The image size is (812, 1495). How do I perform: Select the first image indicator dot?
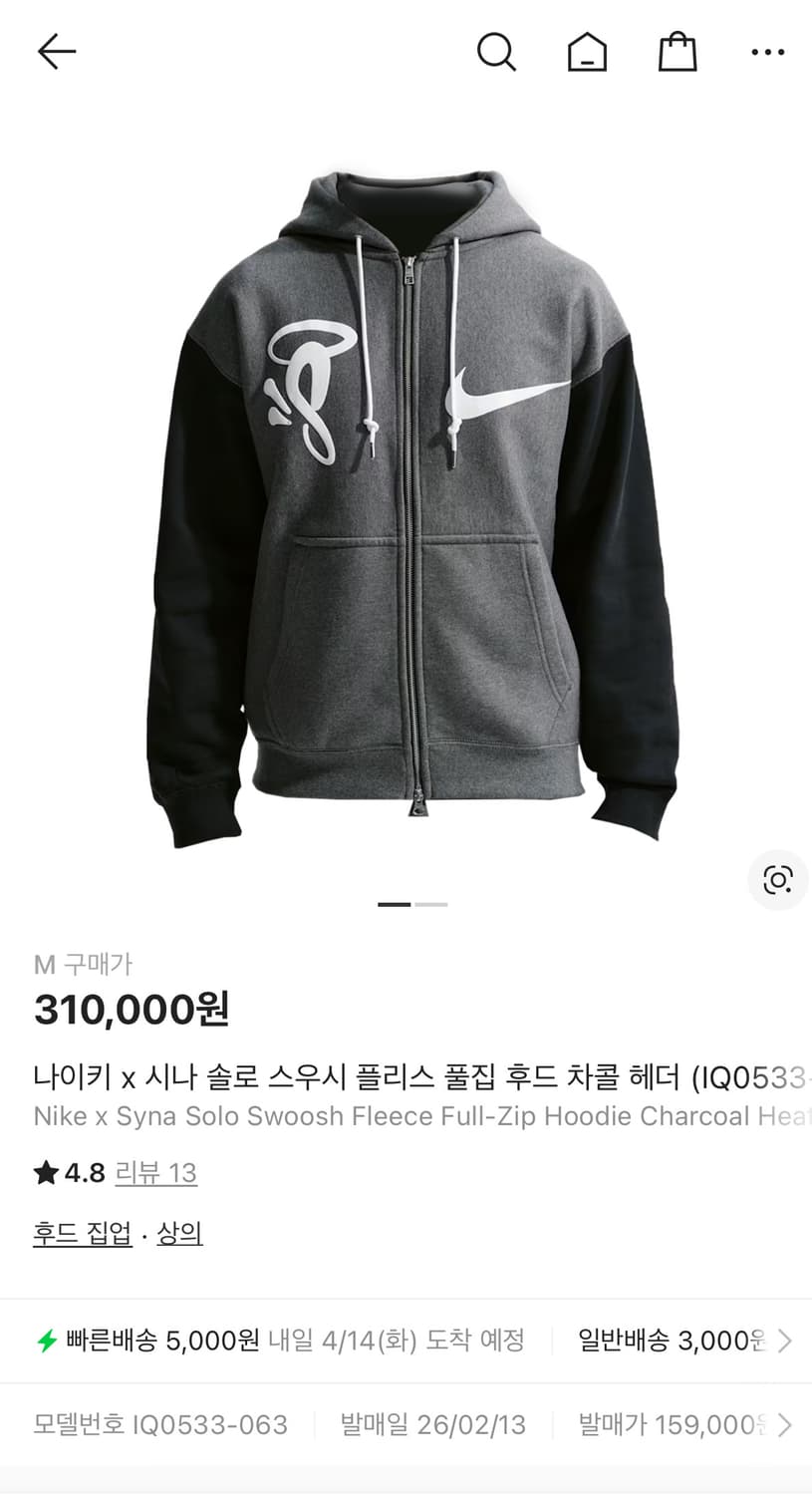(x=396, y=904)
